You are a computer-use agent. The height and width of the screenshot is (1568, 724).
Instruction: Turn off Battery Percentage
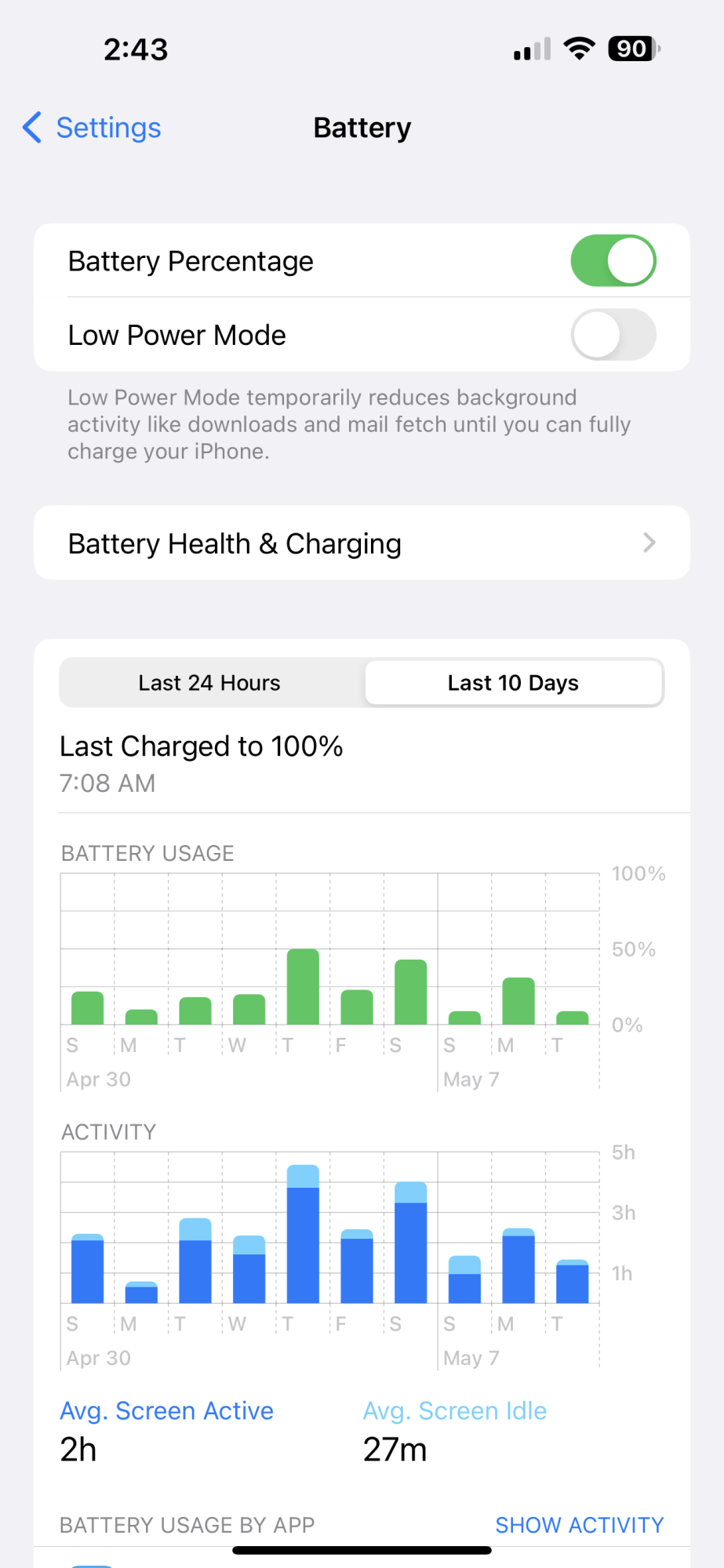[613, 261]
